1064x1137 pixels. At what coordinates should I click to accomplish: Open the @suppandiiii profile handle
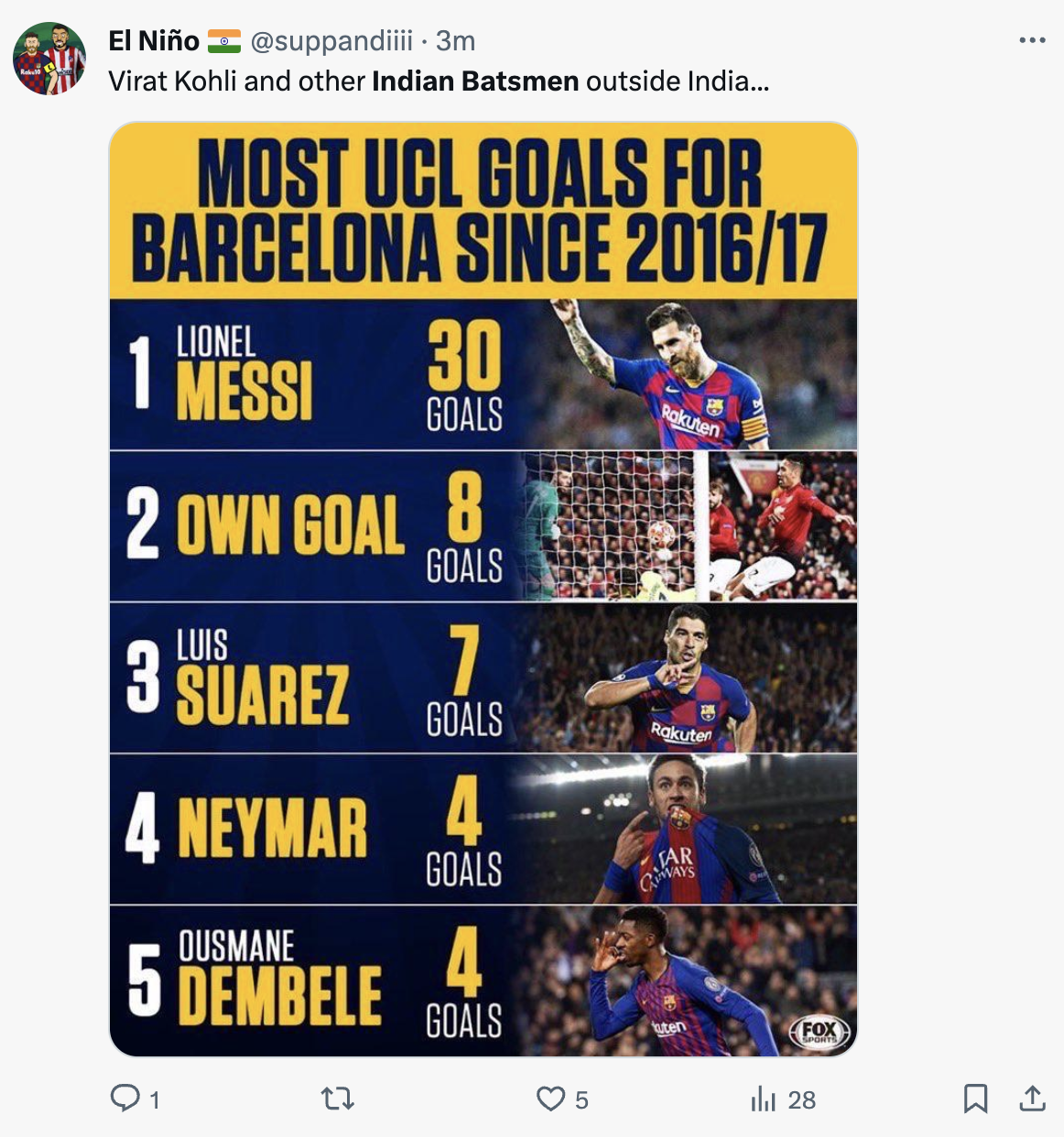(x=331, y=41)
